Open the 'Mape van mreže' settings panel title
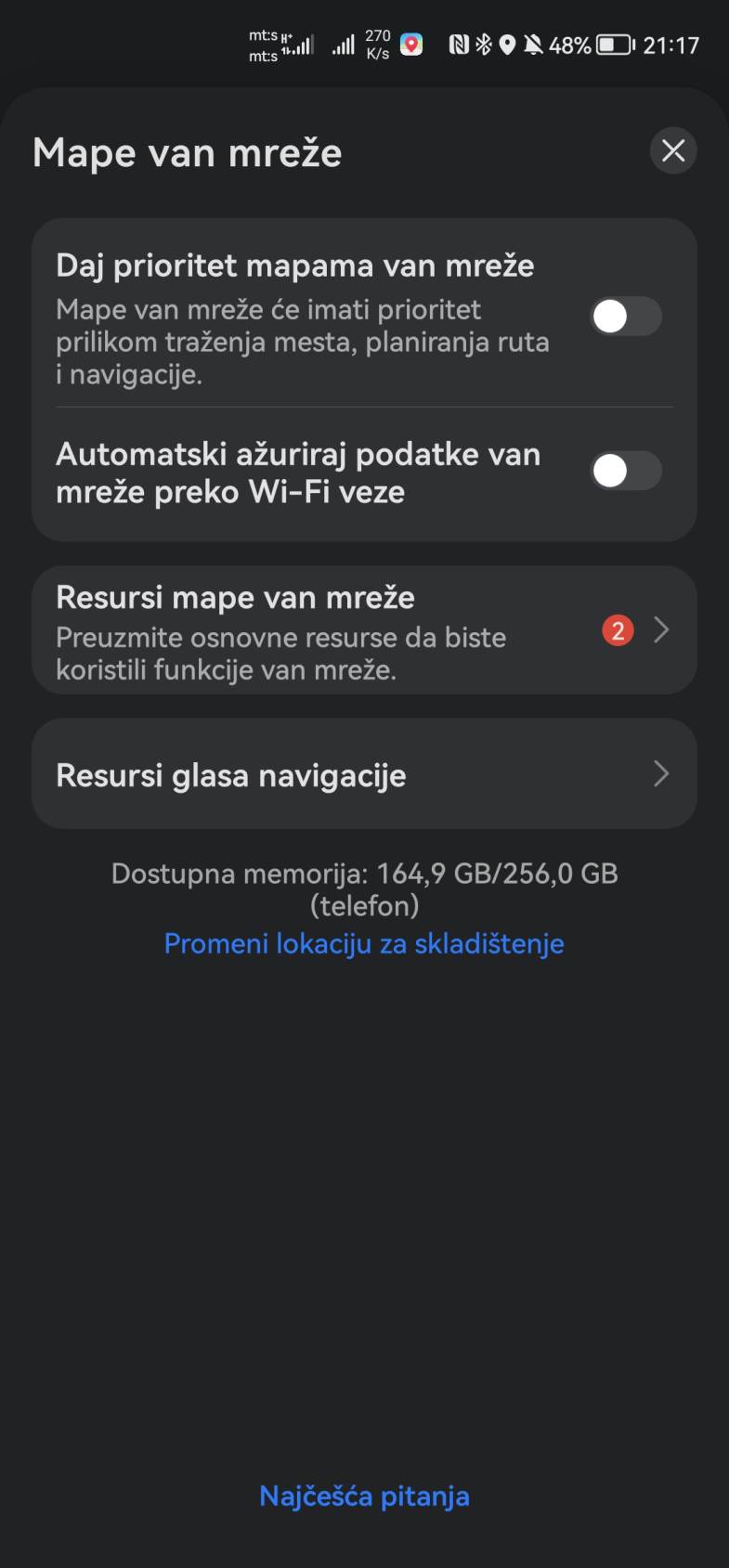 tap(187, 151)
